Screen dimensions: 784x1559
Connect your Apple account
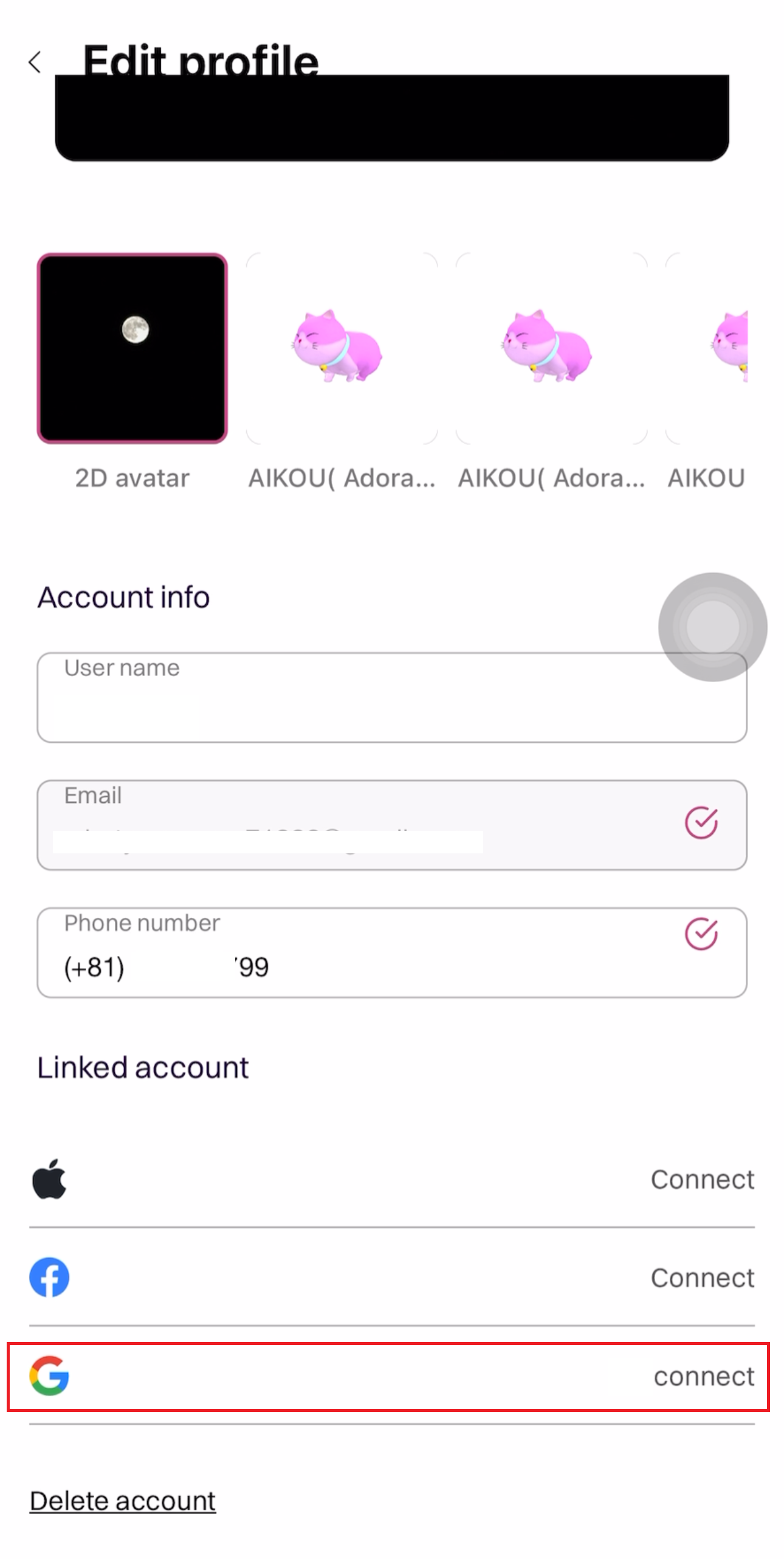pos(702,1179)
